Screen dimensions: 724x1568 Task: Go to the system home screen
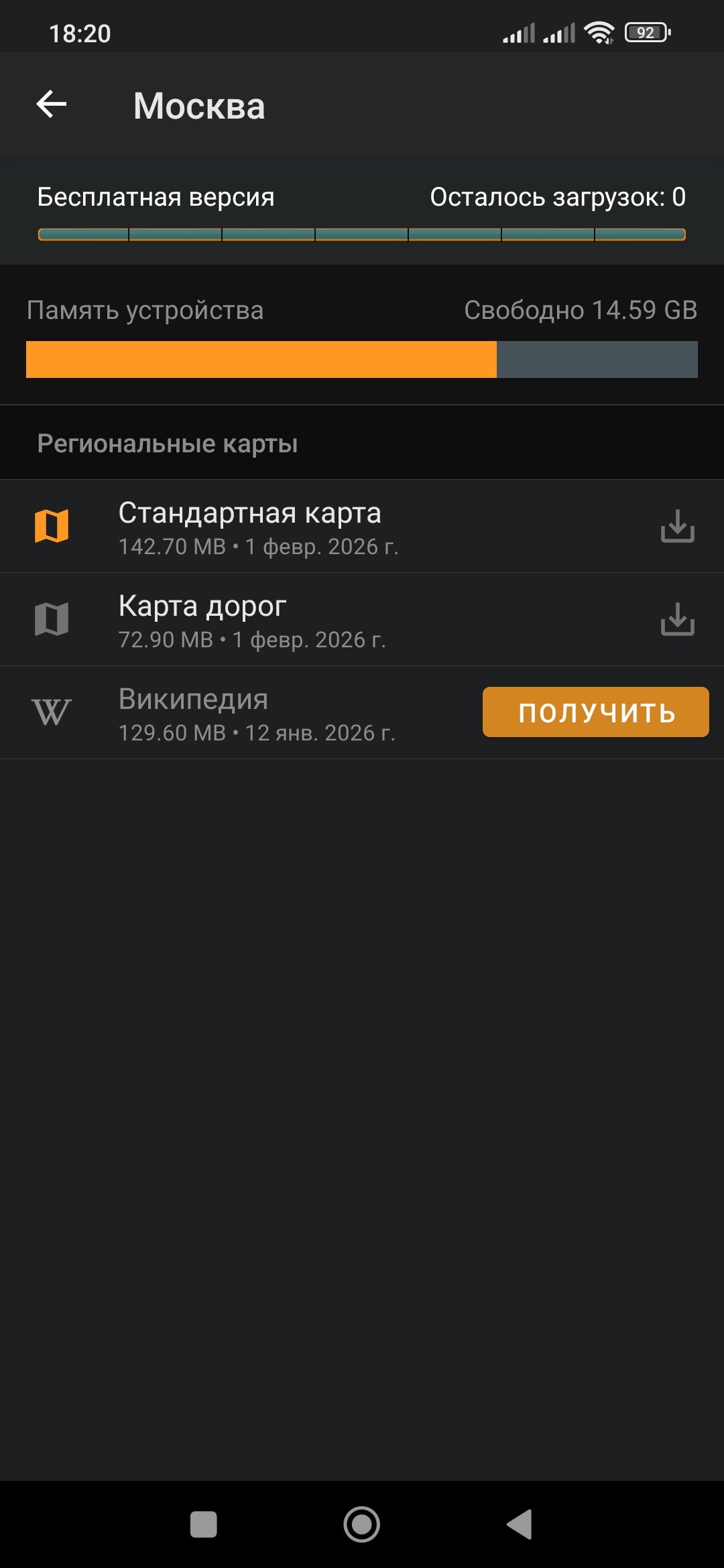click(x=362, y=1524)
